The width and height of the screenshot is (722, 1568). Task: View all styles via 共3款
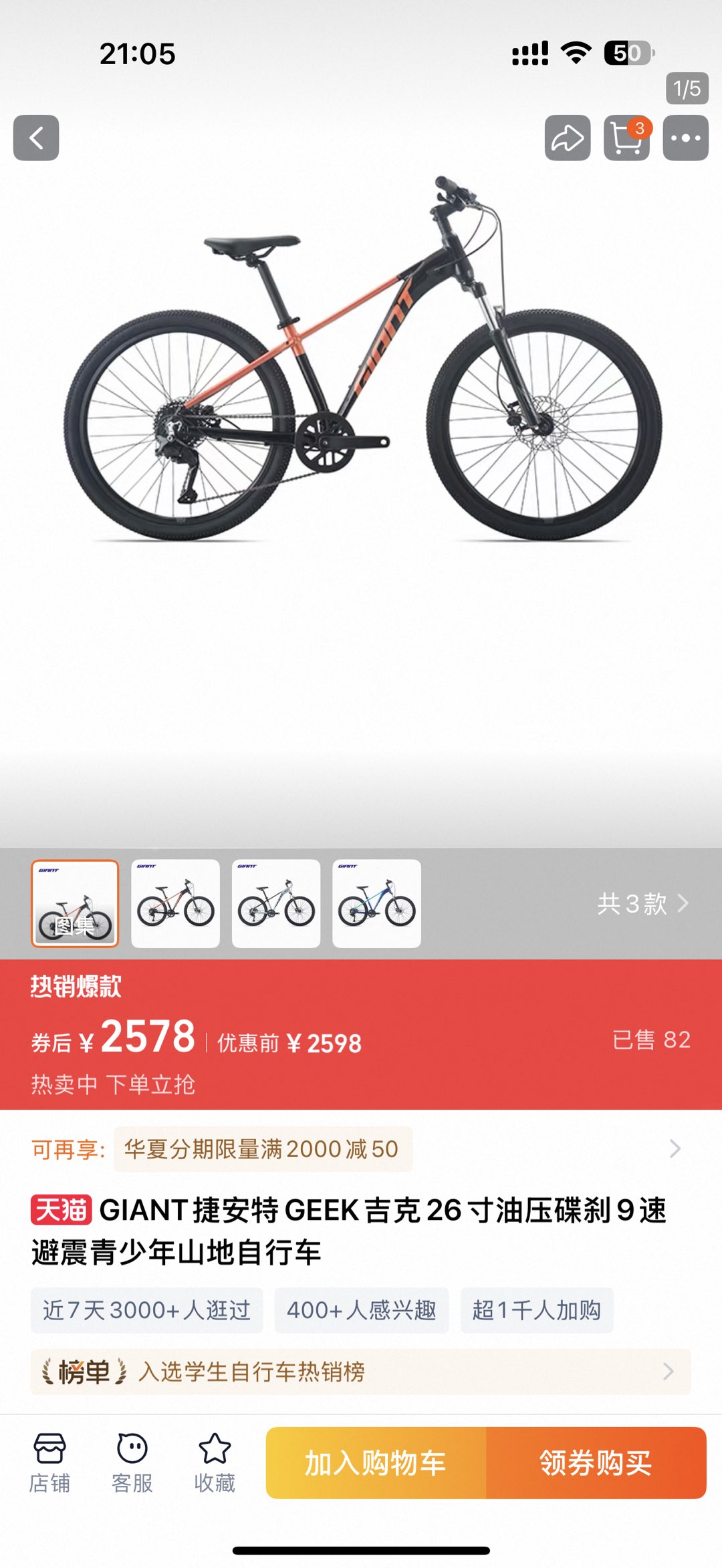pyautogui.click(x=642, y=903)
